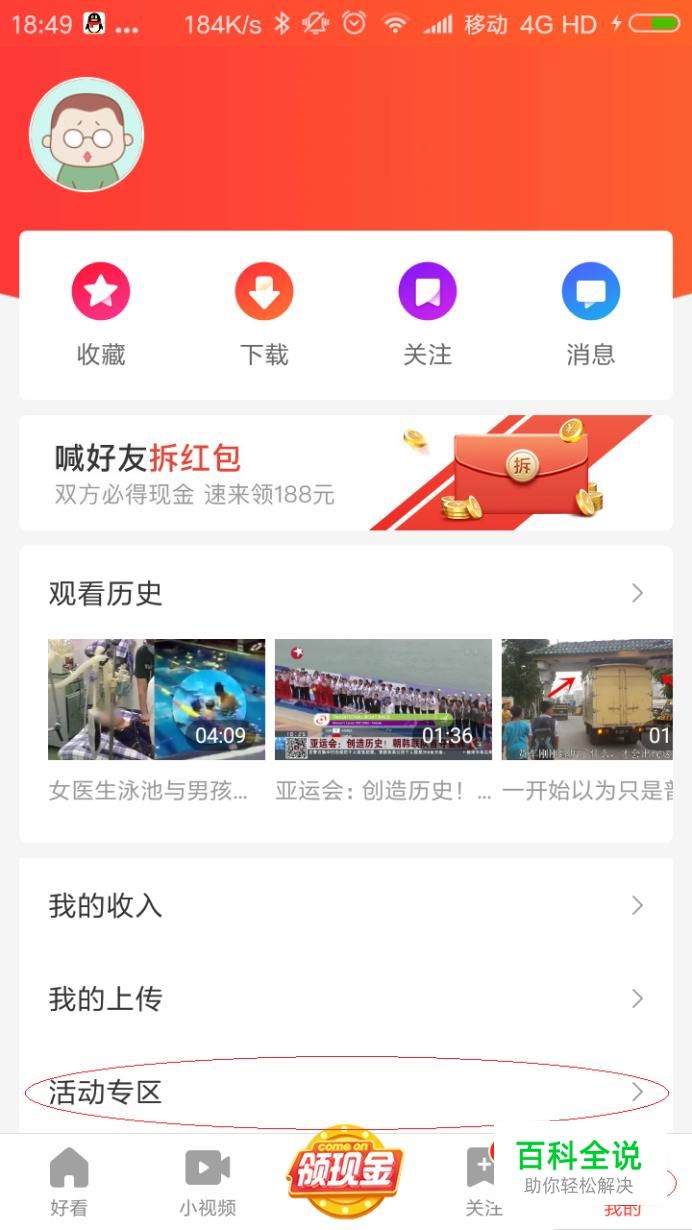Expand 观看历史 watch history
This screenshot has width=692, height=1230.
tap(346, 594)
